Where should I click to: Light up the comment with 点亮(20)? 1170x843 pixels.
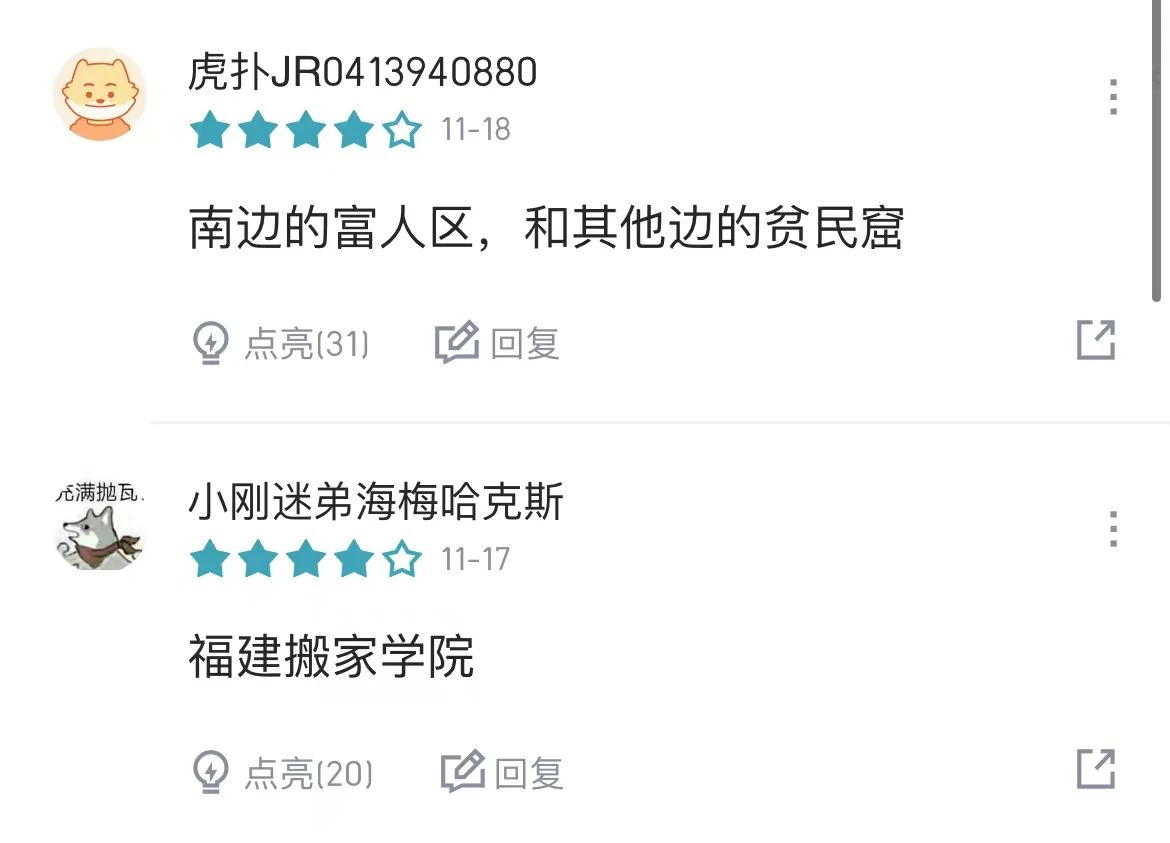coord(281,772)
